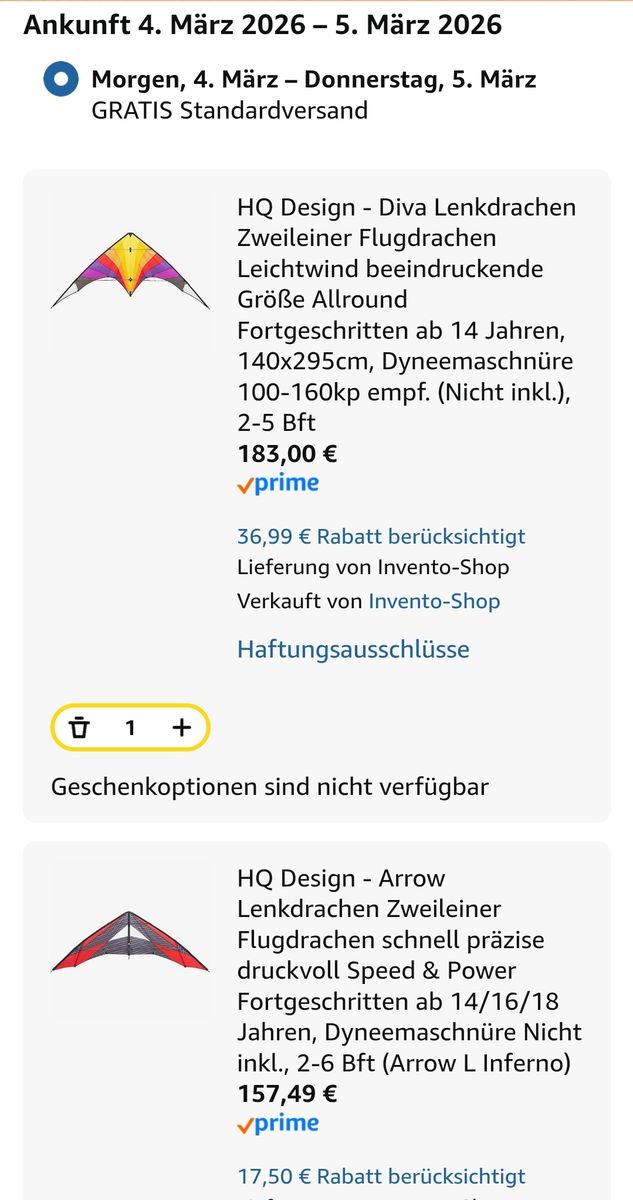Viewport: 633px width, 1200px height.
Task: Open 36,99 € Rabatt berücksichtigt details
Action: pyautogui.click(x=381, y=537)
